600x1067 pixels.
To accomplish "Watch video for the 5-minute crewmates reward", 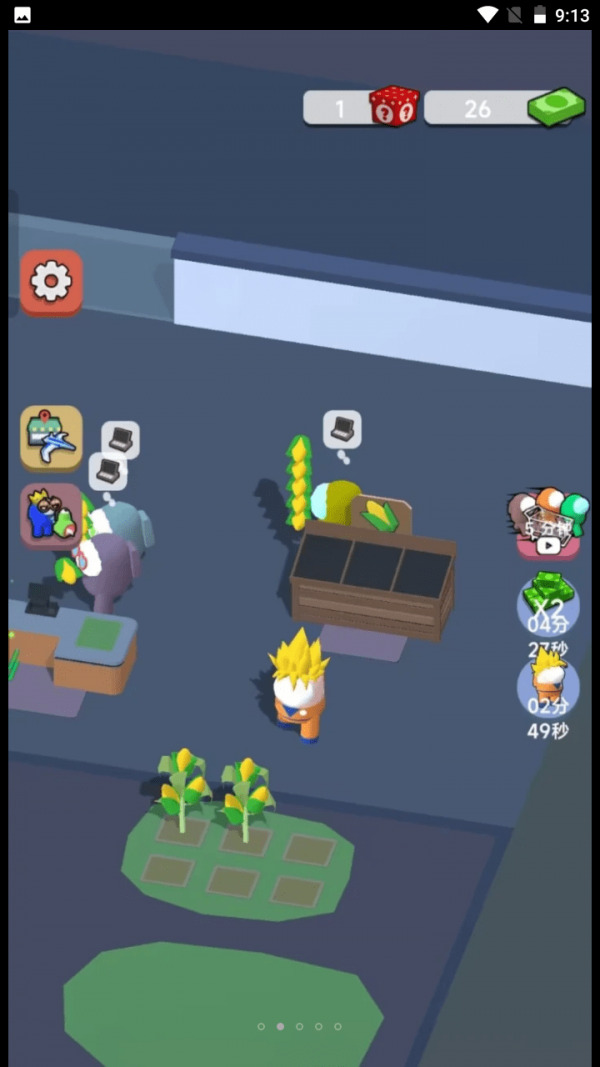I will pyautogui.click(x=548, y=524).
